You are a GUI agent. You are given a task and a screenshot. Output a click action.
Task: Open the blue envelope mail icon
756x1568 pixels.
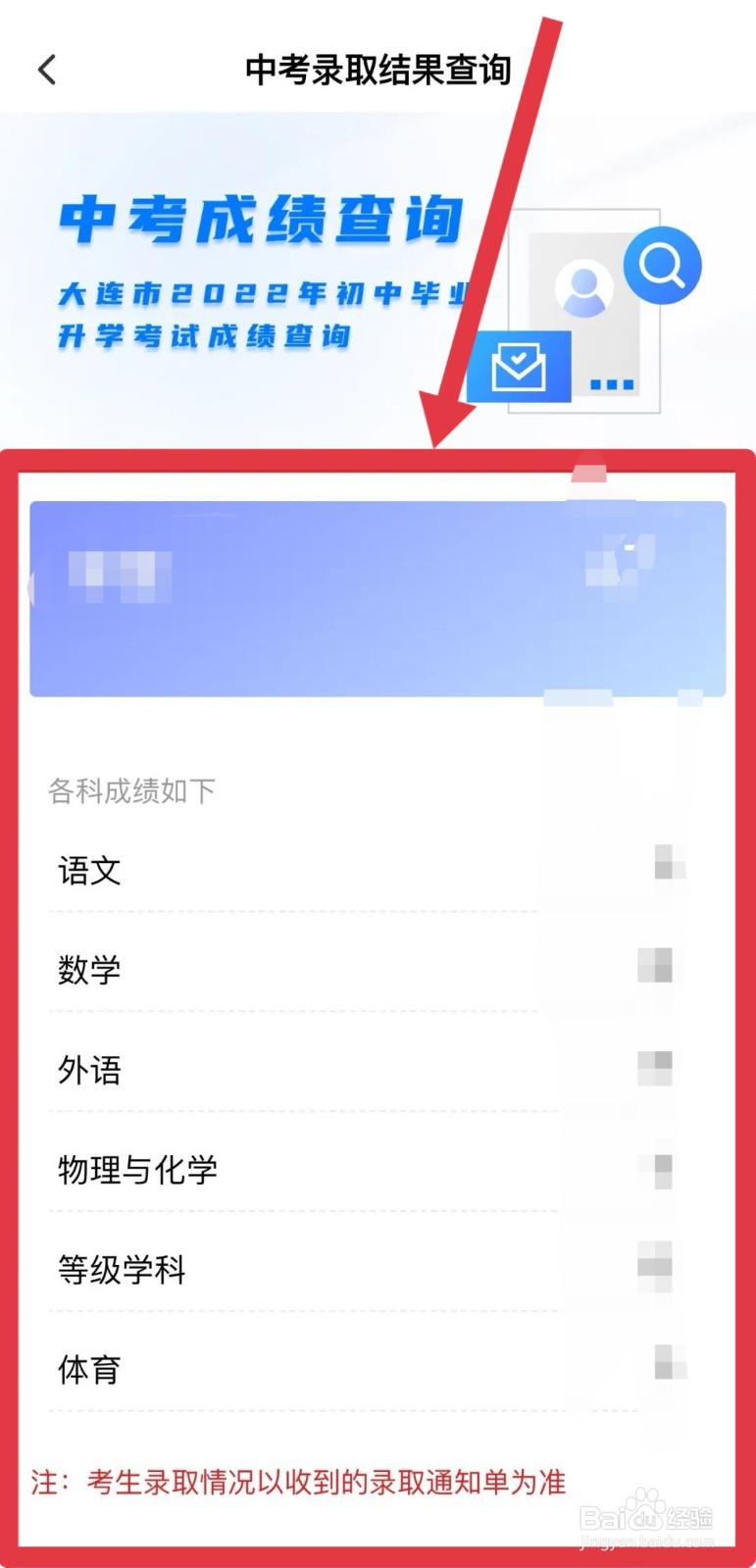[x=517, y=368]
